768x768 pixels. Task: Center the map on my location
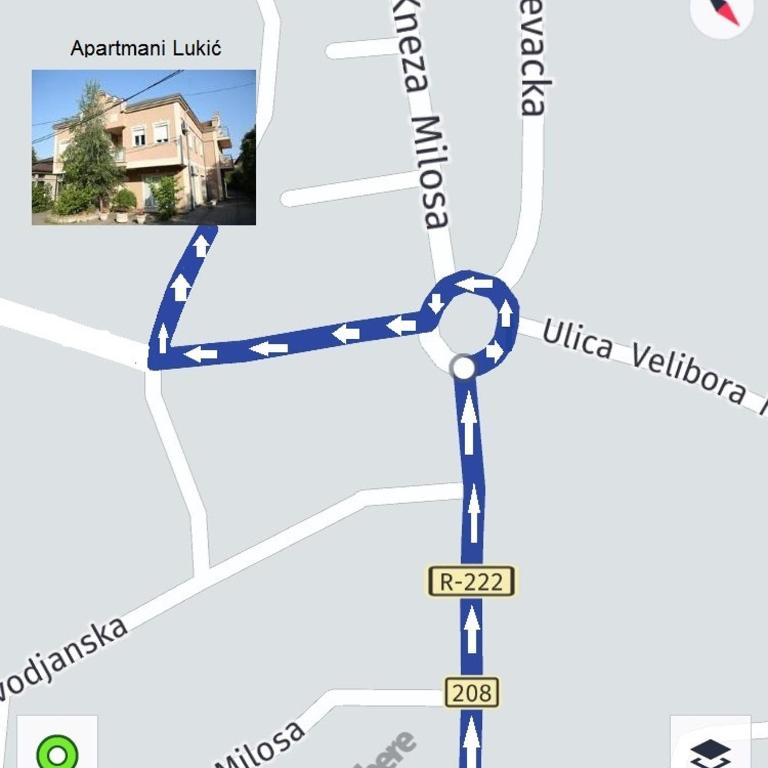tap(57, 748)
